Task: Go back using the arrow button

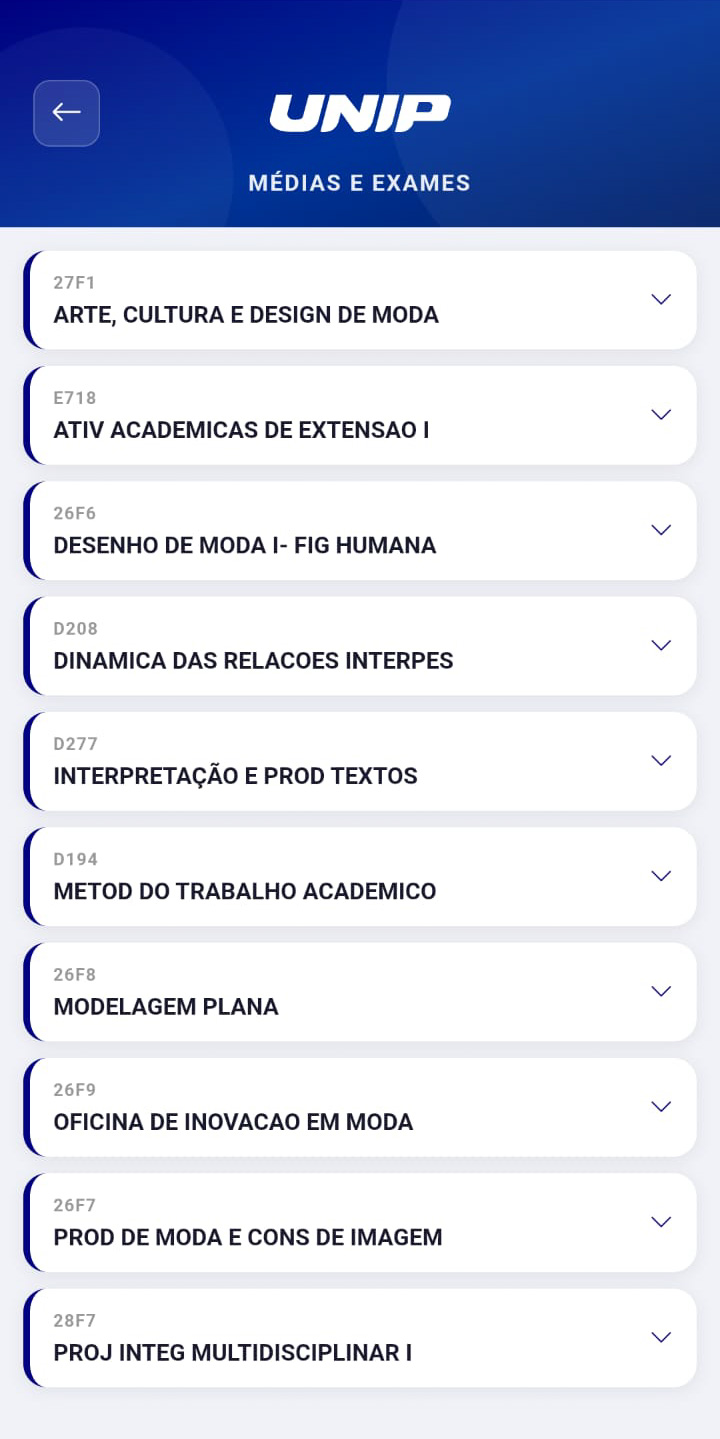Action: point(66,112)
